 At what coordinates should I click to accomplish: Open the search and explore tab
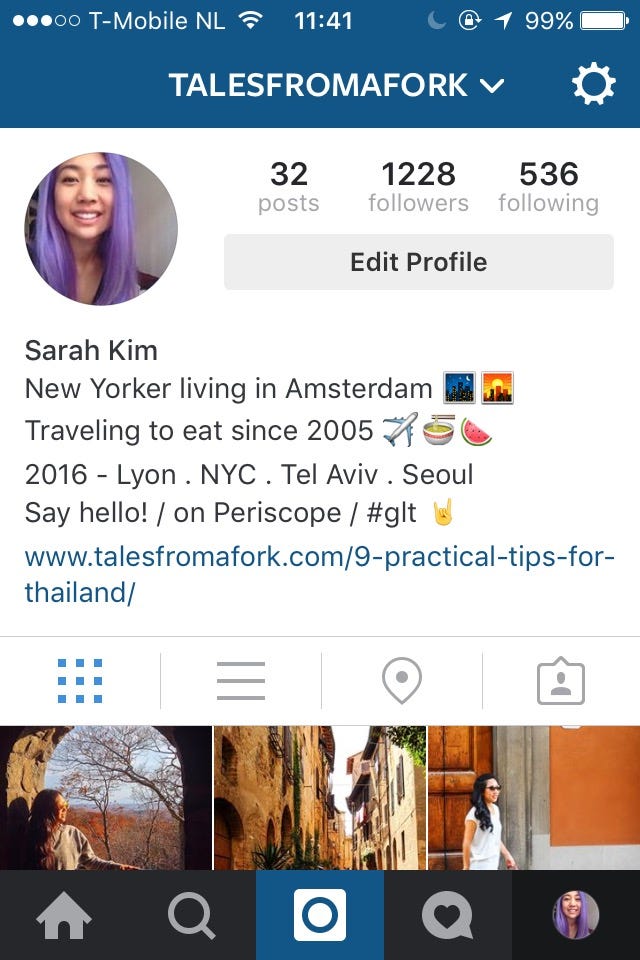point(192,916)
